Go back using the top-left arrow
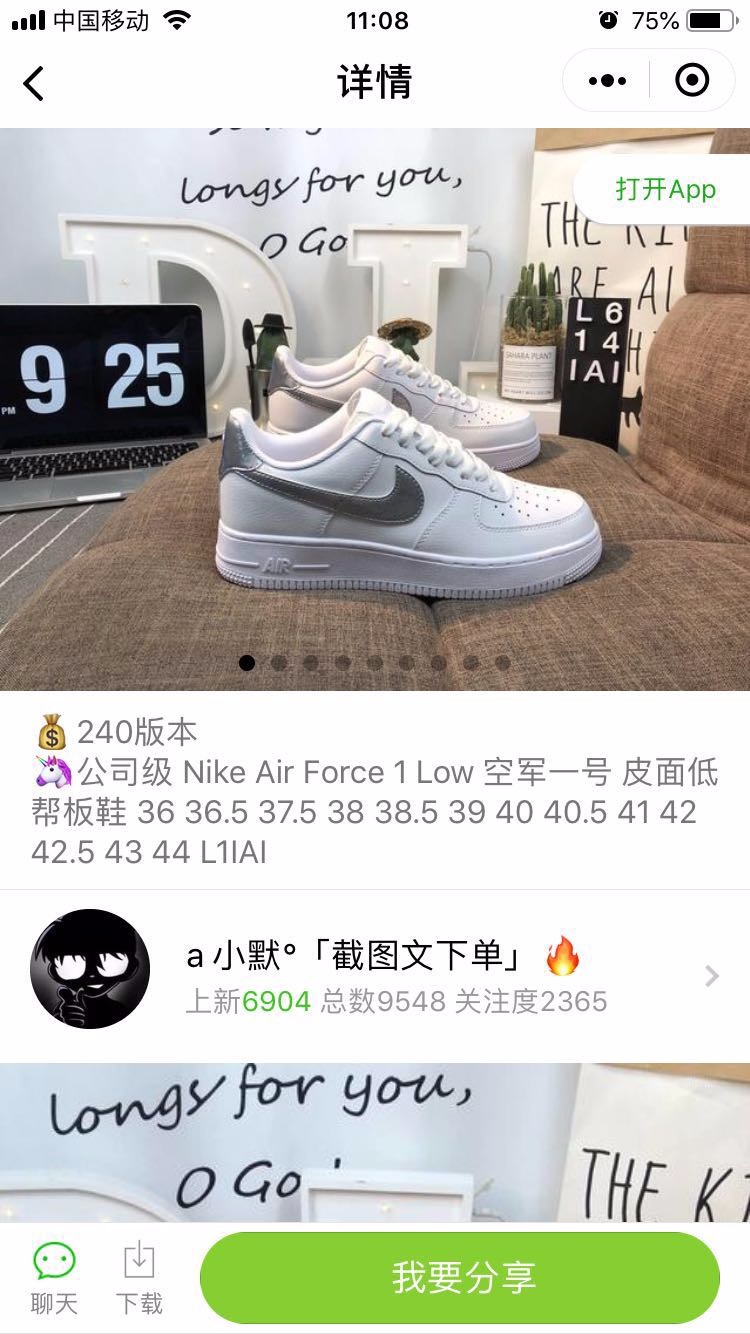 (x=34, y=82)
